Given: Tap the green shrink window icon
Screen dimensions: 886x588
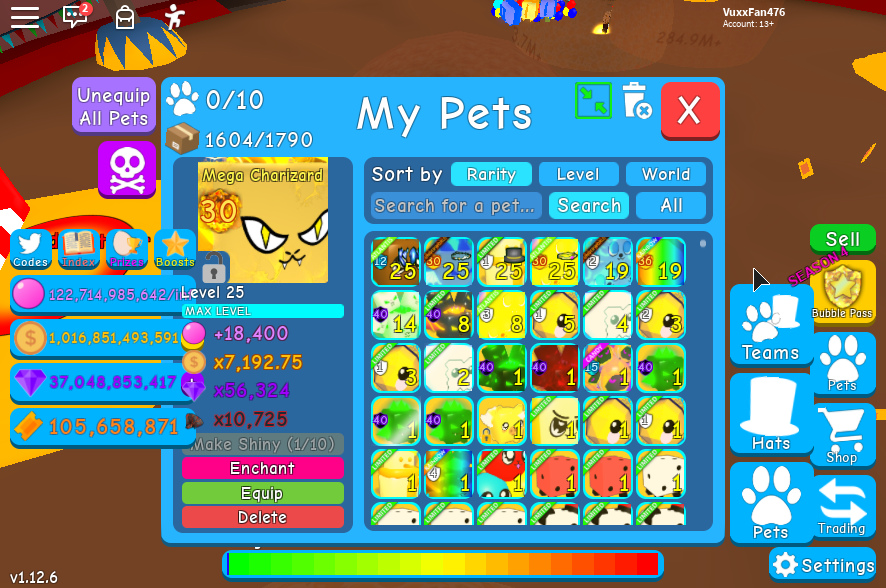Looking at the screenshot, I should [593, 101].
